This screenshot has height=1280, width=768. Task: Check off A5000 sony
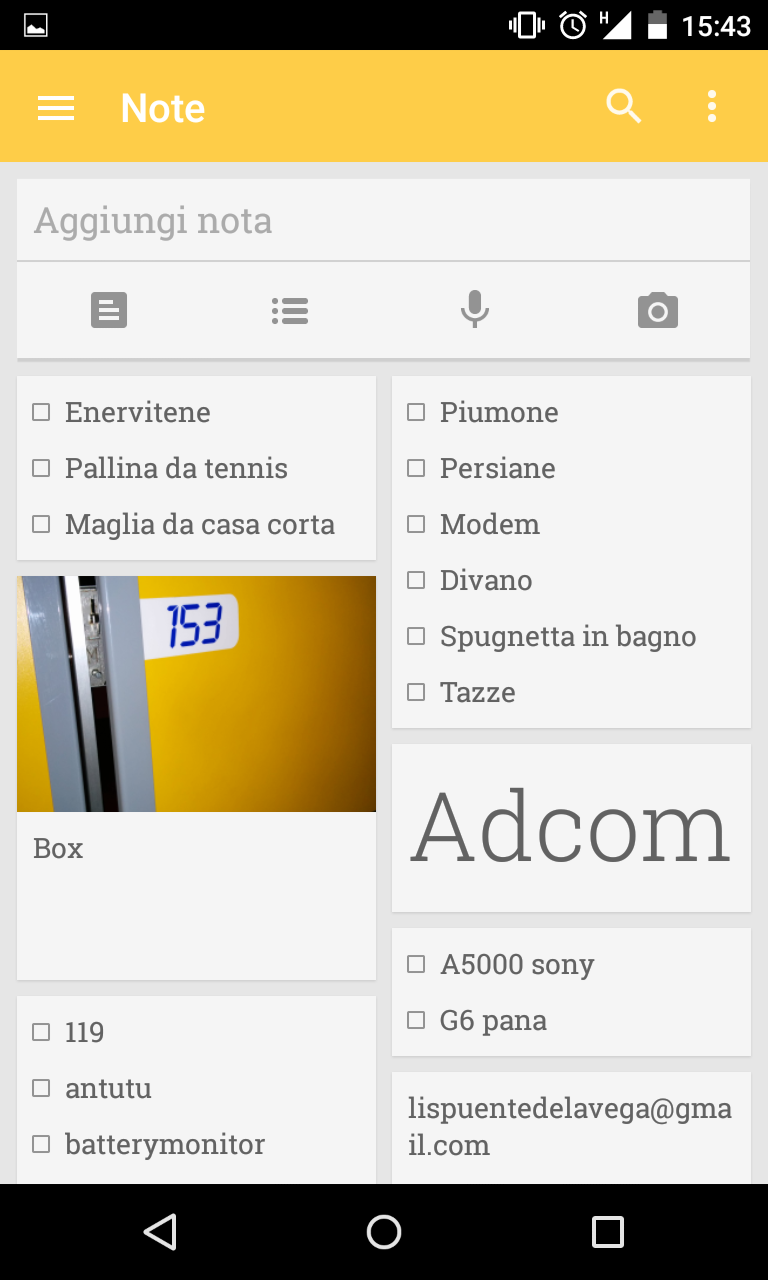click(x=416, y=964)
